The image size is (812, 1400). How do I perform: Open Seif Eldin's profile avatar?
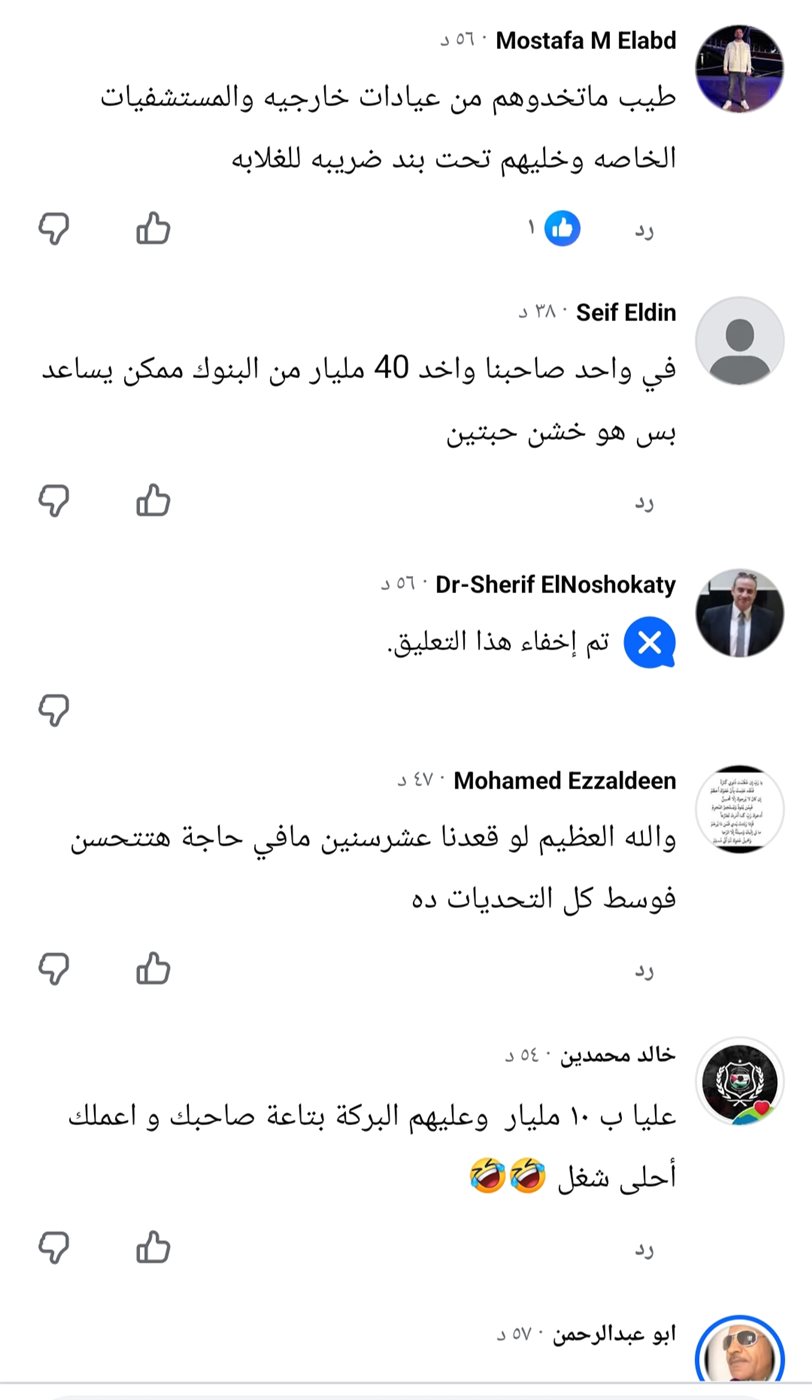pyautogui.click(x=739, y=341)
